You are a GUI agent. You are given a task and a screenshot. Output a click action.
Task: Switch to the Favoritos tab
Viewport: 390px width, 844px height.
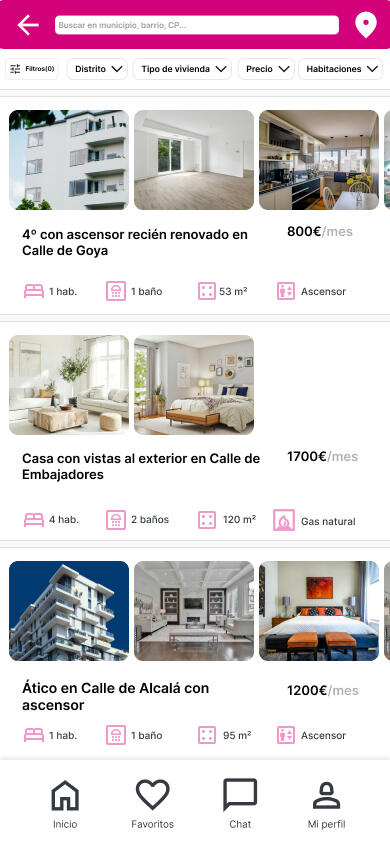pyautogui.click(x=153, y=804)
